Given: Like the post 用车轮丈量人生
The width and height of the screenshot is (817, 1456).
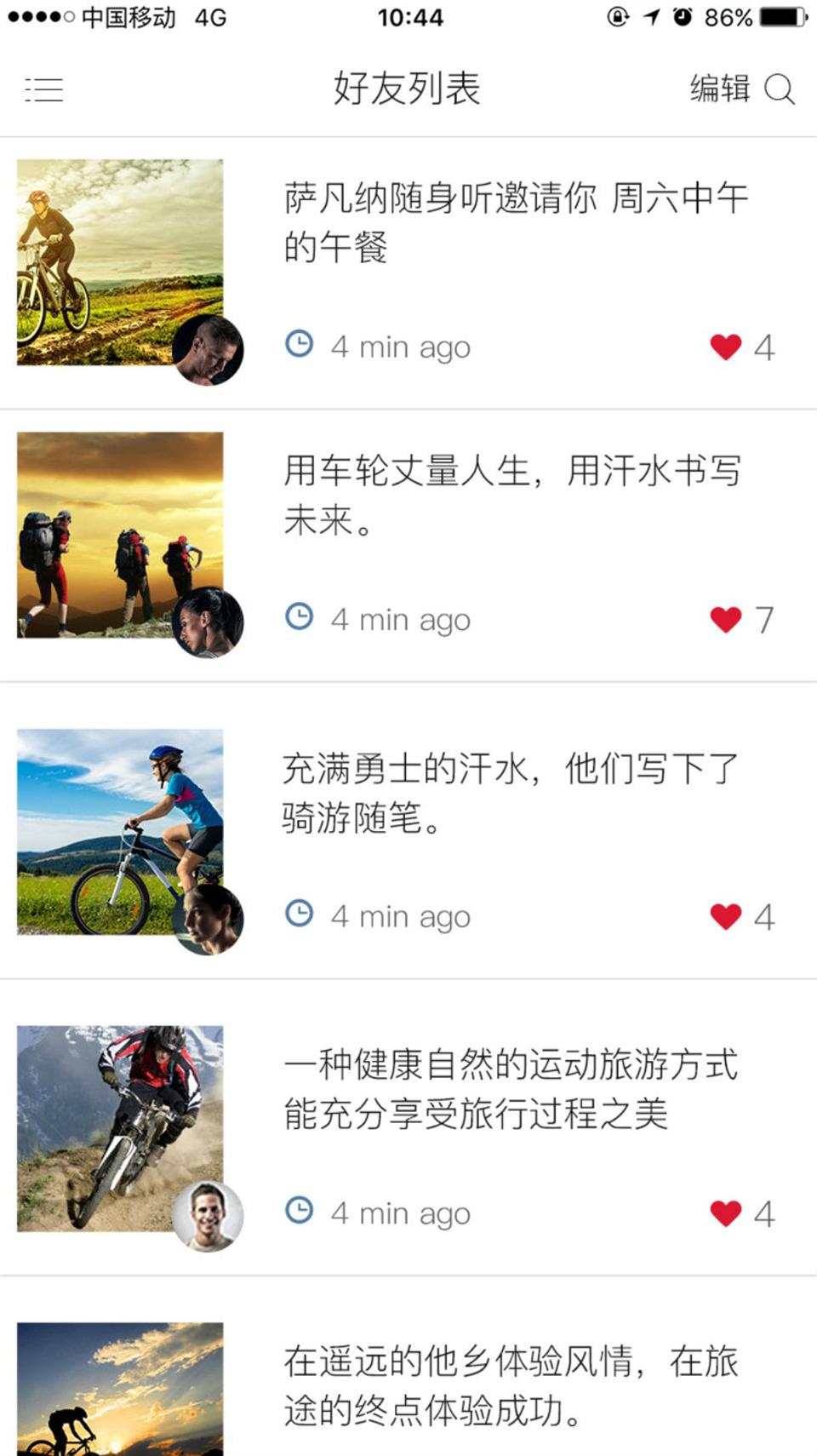Looking at the screenshot, I should click(726, 619).
